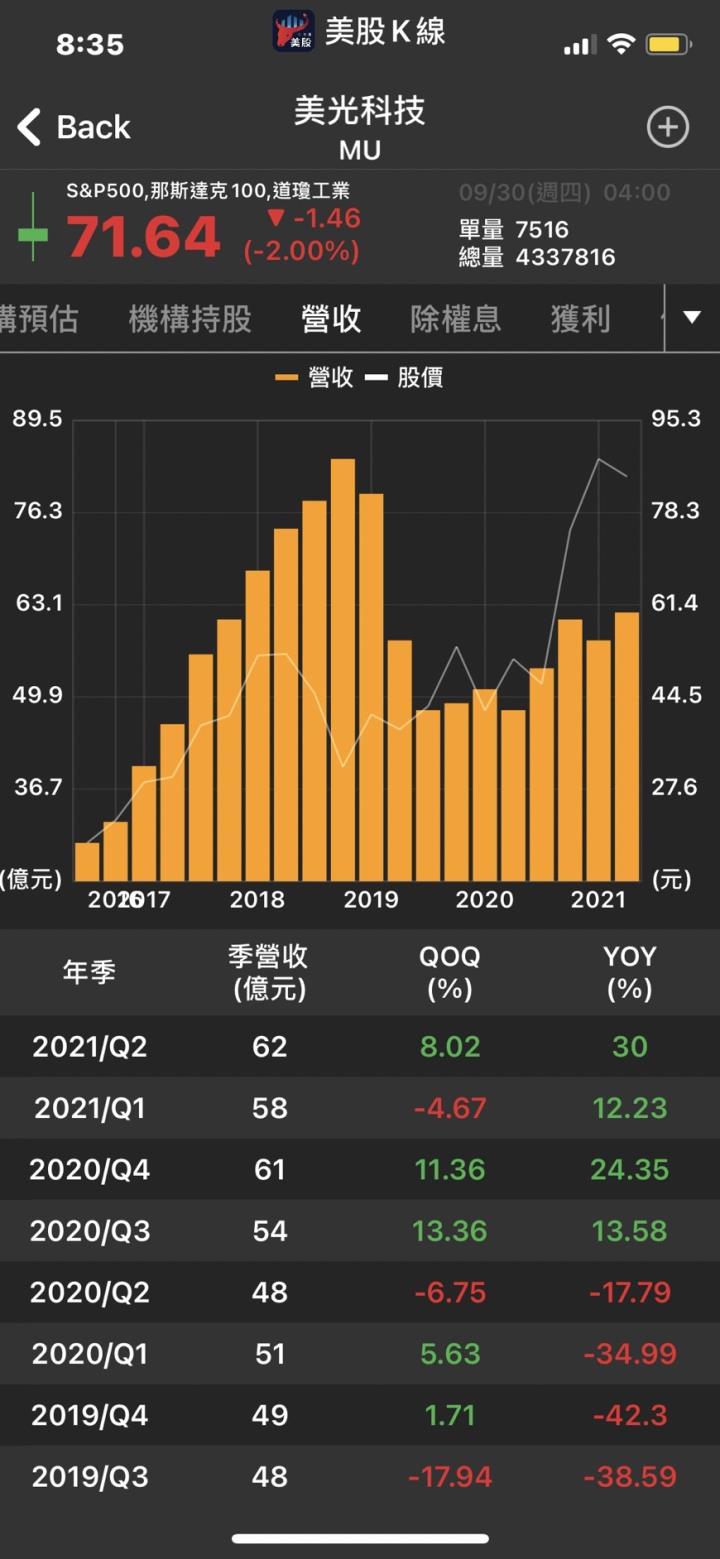Go back using the Back button
720x1559 pixels.
click(x=74, y=128)
